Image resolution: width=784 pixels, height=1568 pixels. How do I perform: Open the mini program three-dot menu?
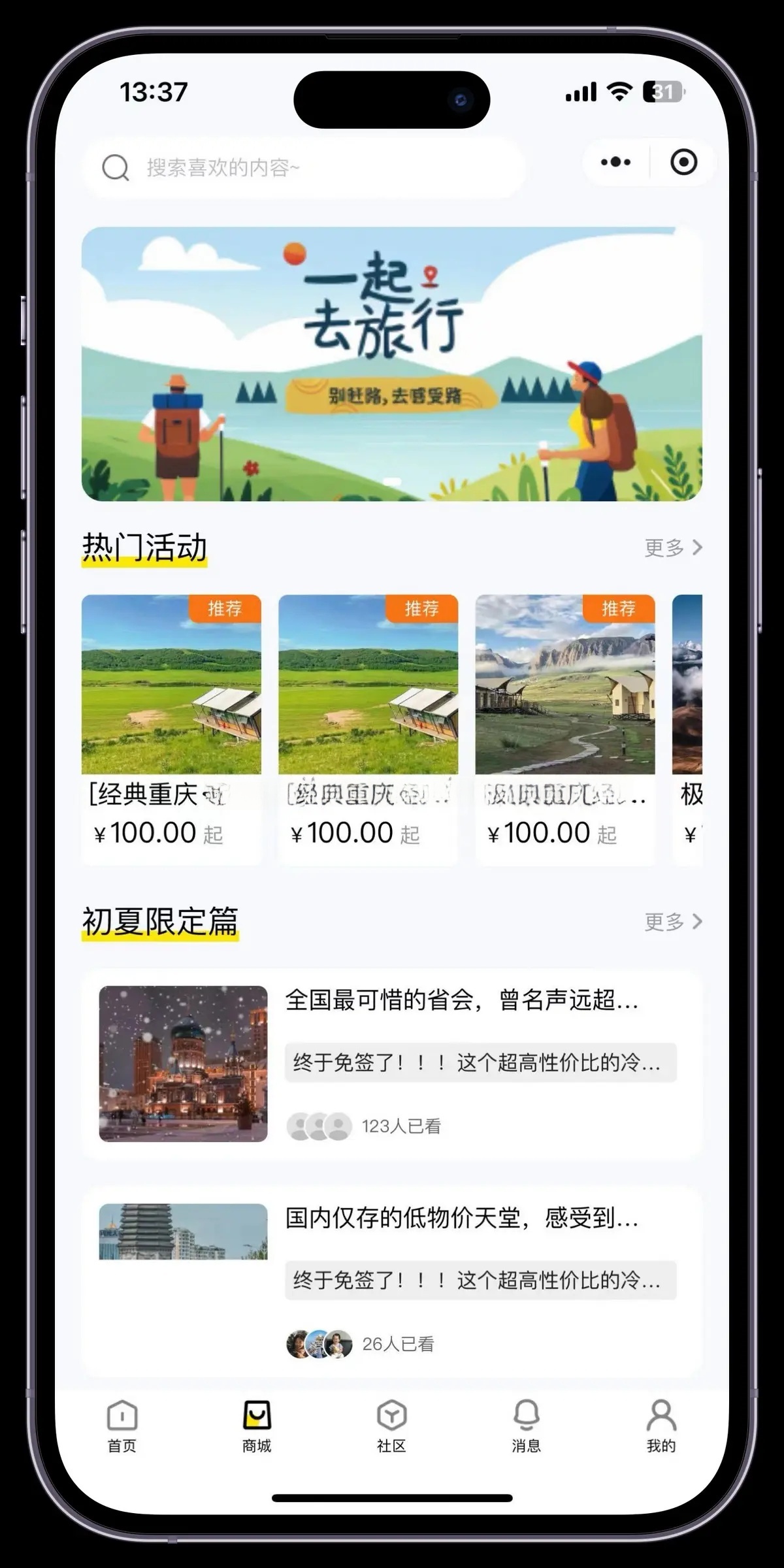coord(615,162)
